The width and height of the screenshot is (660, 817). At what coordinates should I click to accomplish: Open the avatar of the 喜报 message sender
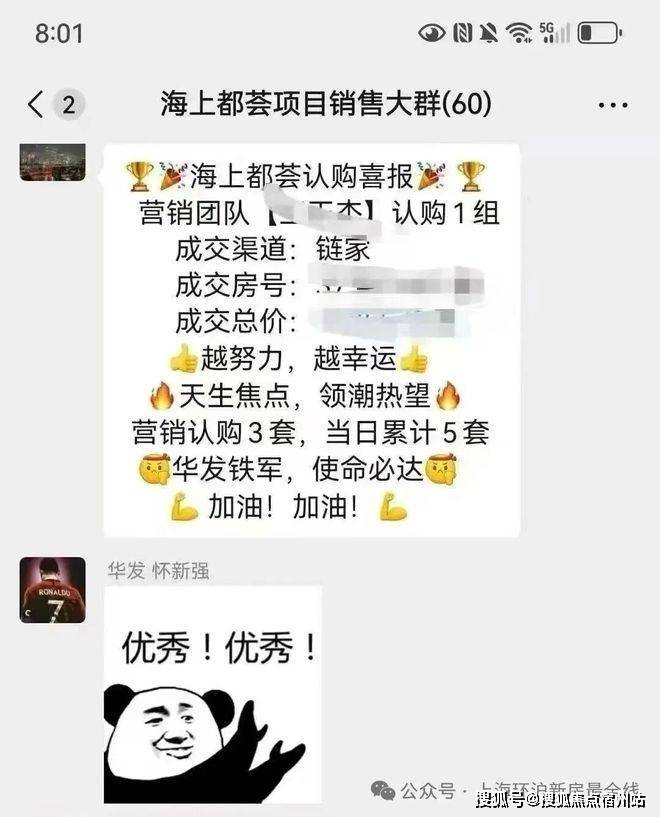click(x=52, y=162)
